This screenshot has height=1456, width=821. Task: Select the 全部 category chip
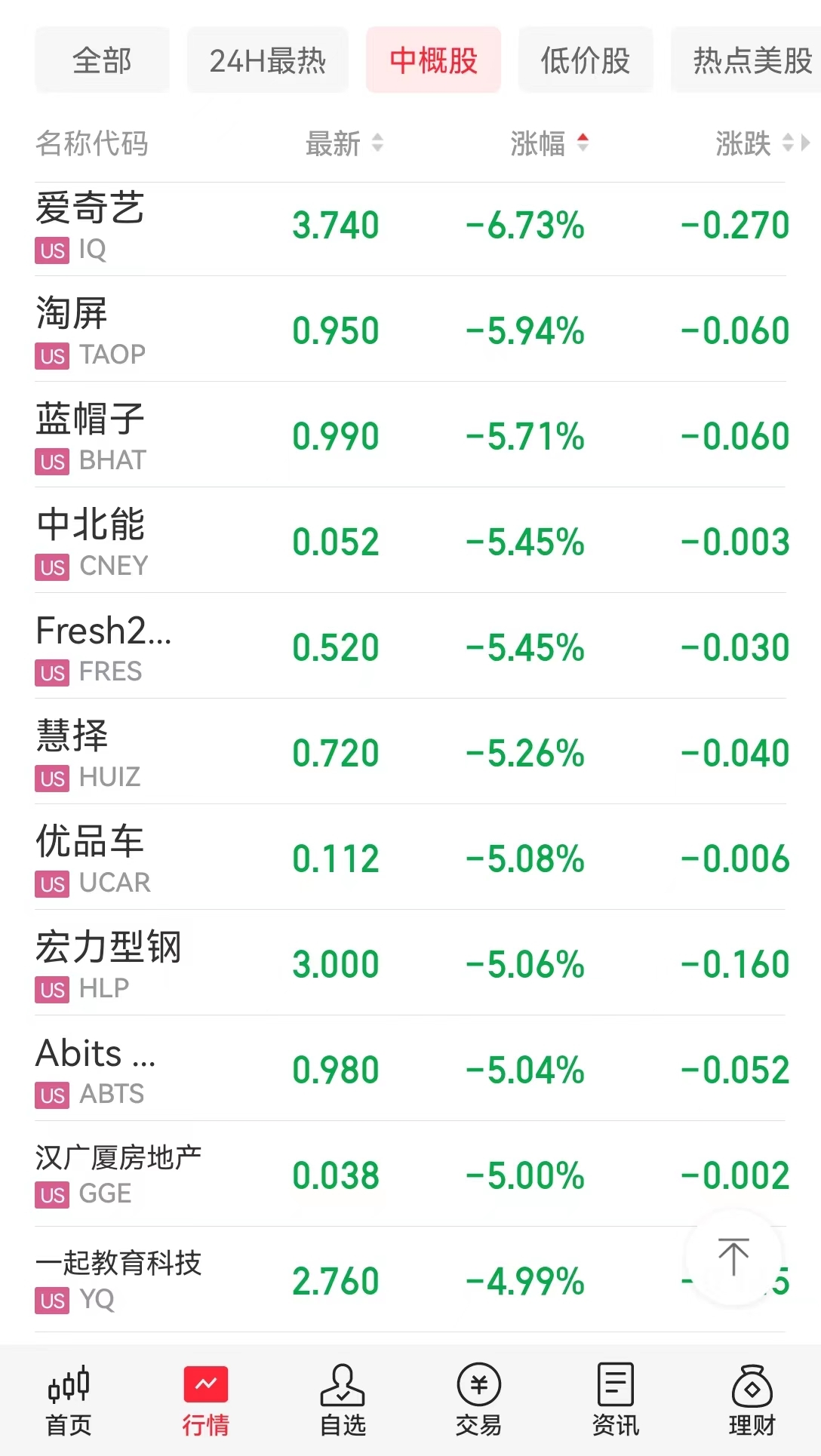[x=102, y=60]
